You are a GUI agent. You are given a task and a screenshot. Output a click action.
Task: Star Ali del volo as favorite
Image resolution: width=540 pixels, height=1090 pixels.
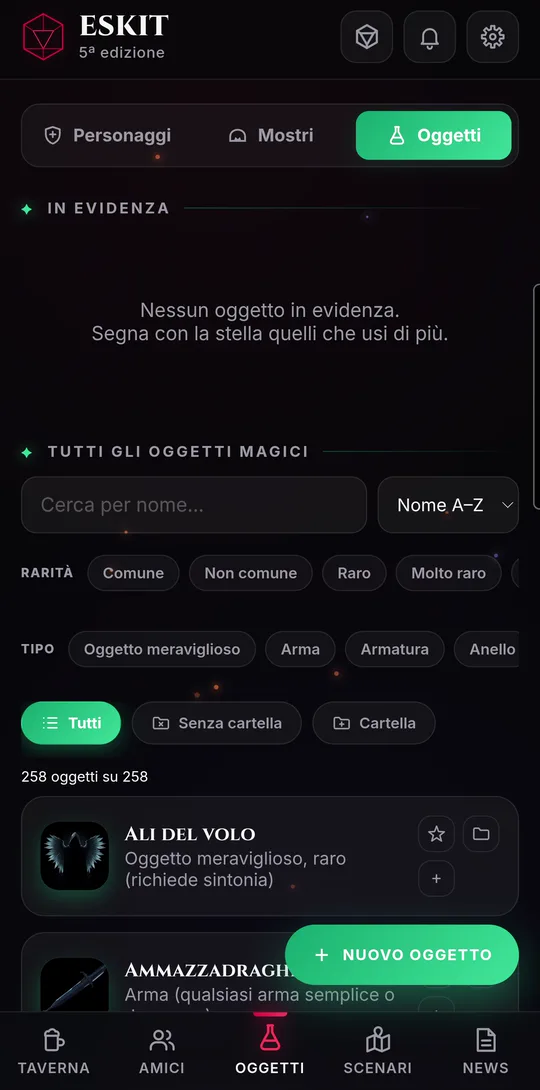436,834
